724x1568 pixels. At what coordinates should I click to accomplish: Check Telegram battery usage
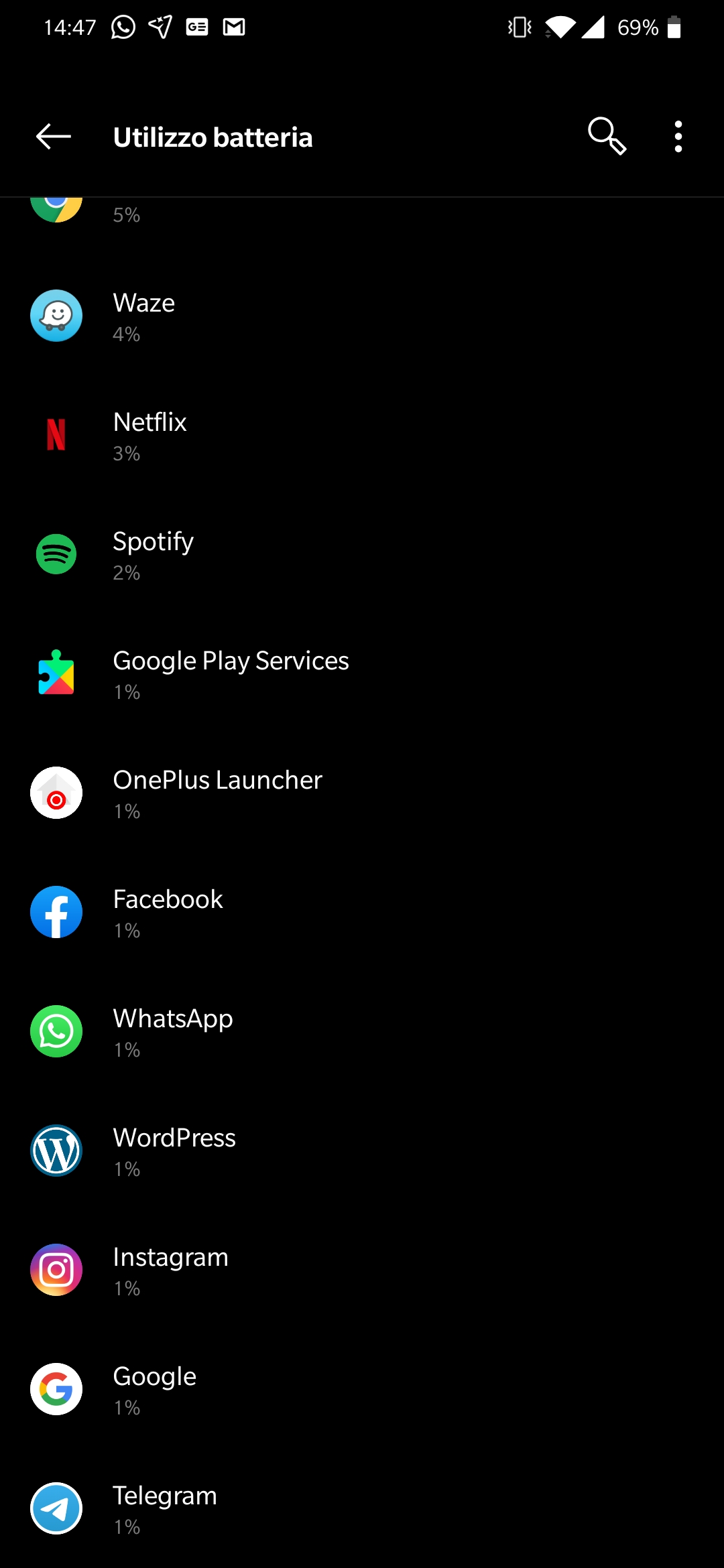coord(362,1509)
